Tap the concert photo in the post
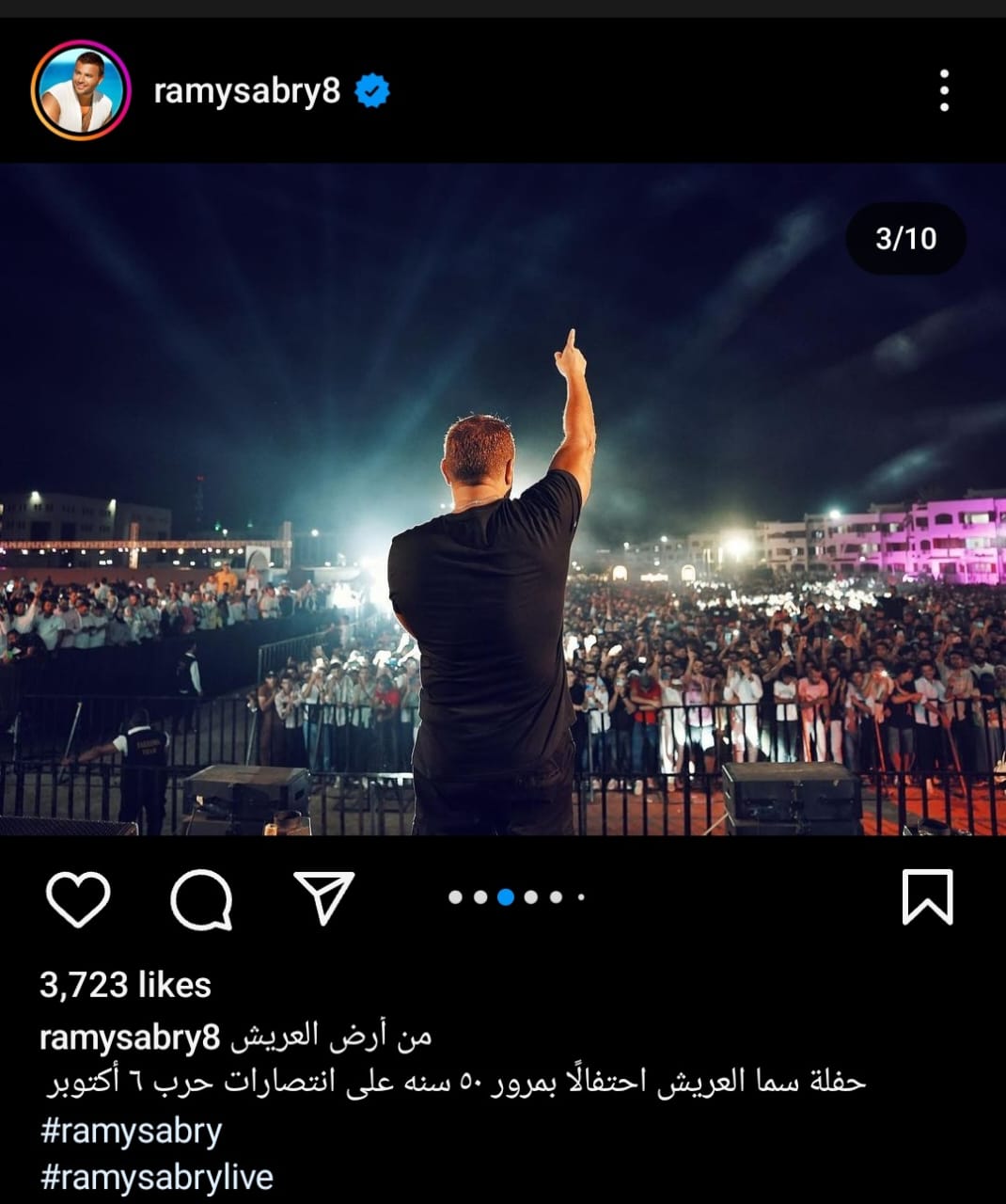The image size is (1006, 1204). tap(503, 499)
